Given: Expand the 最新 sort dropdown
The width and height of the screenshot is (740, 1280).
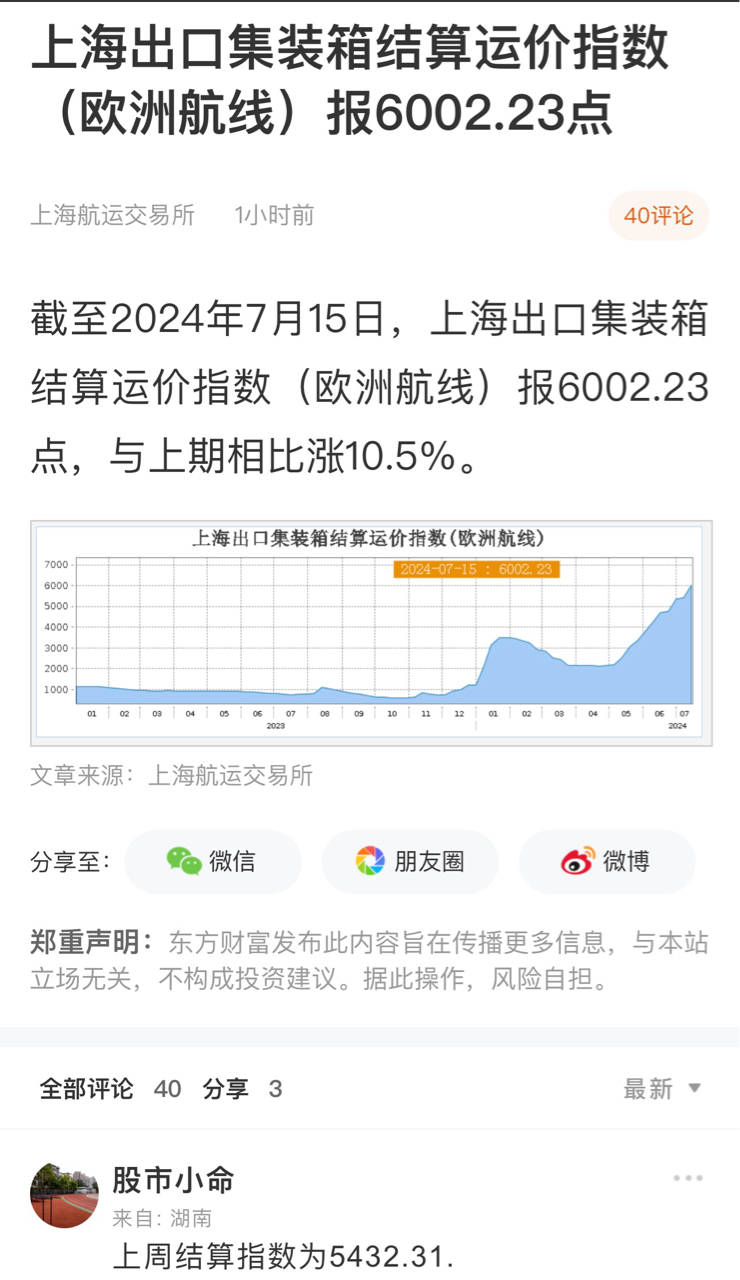Looking at the screenshot, I should click(x=662, y=1089).
